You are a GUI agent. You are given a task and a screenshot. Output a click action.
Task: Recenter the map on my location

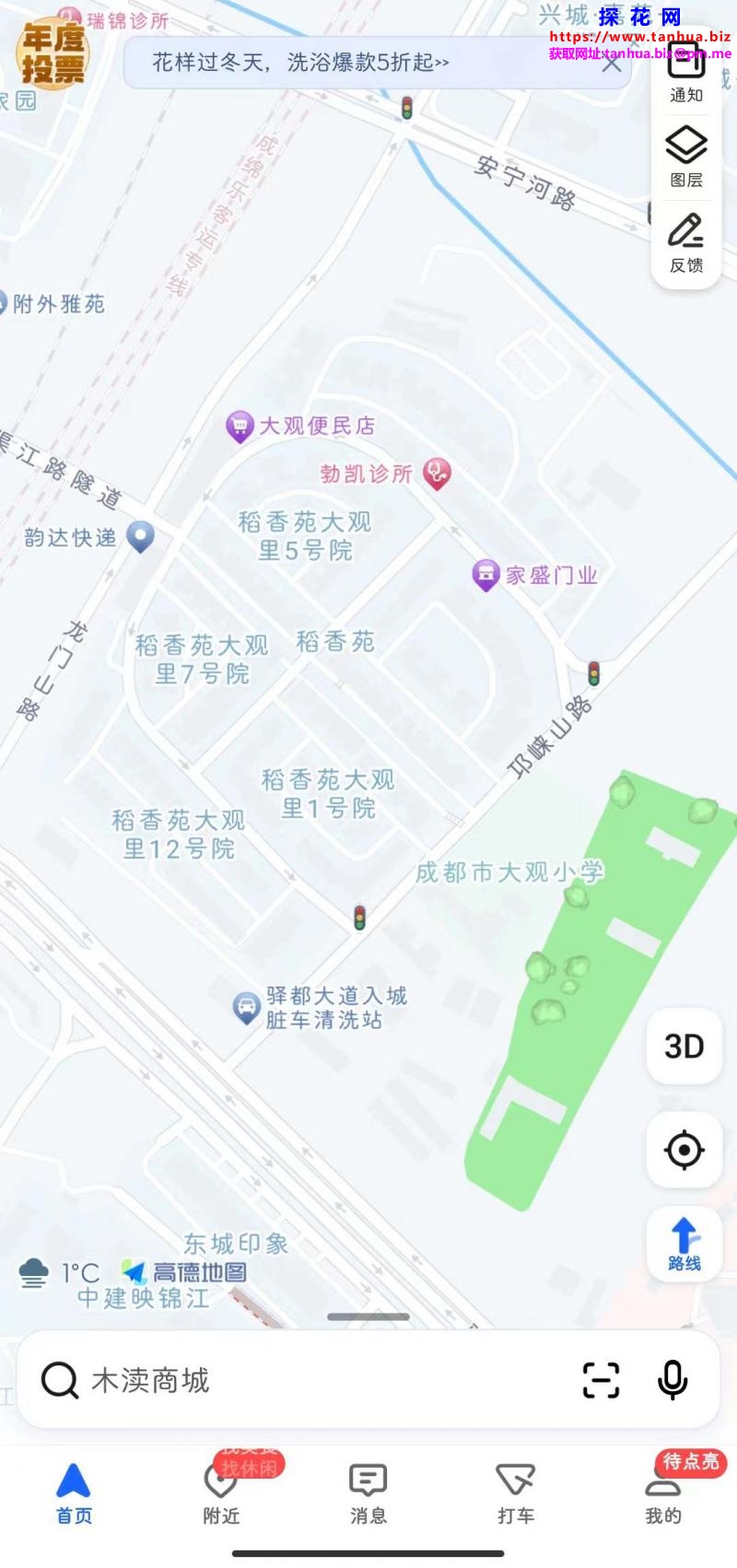(x=684, y=1150)
